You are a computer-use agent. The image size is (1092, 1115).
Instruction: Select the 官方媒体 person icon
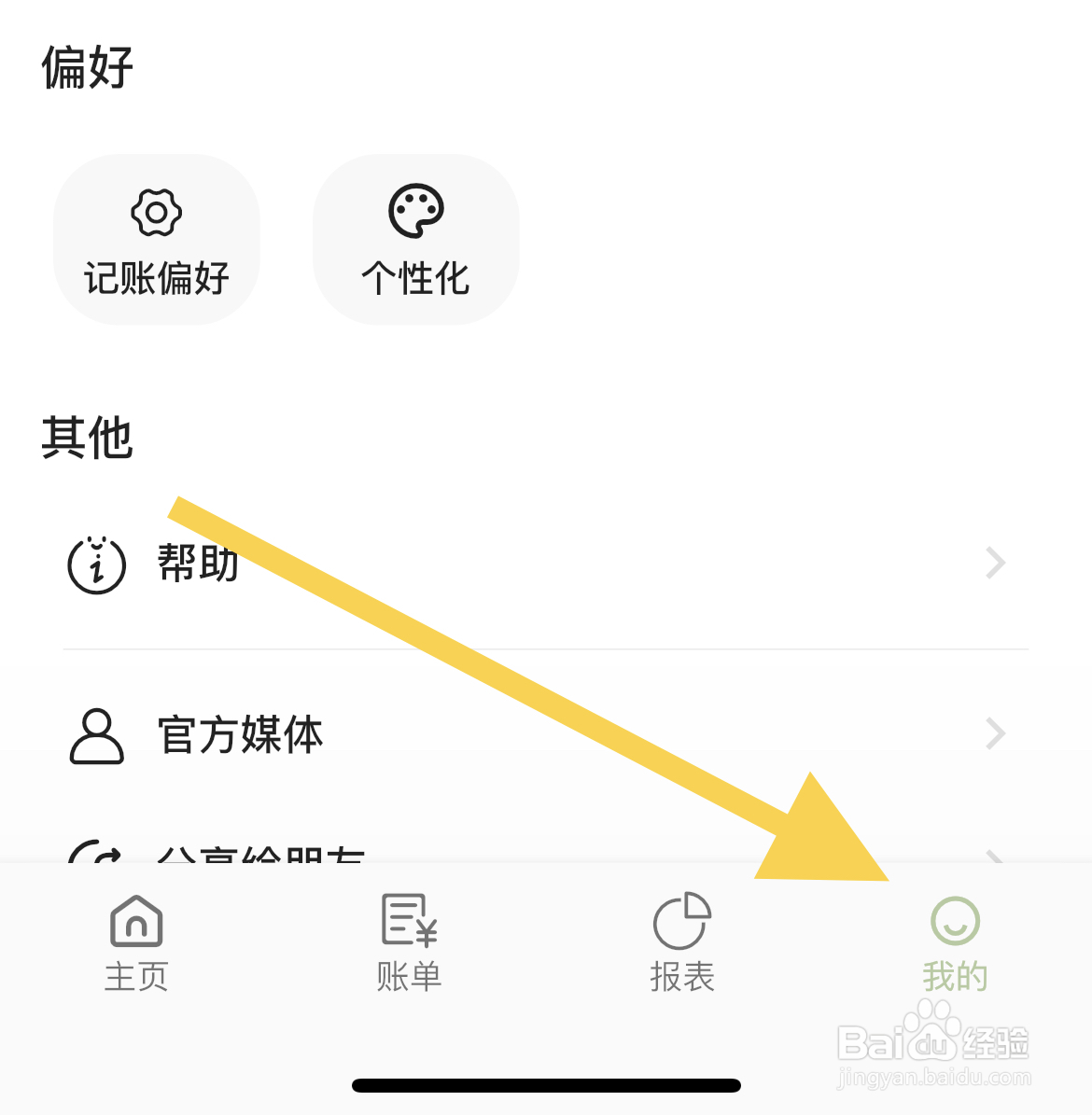click(x=96, y=734)
